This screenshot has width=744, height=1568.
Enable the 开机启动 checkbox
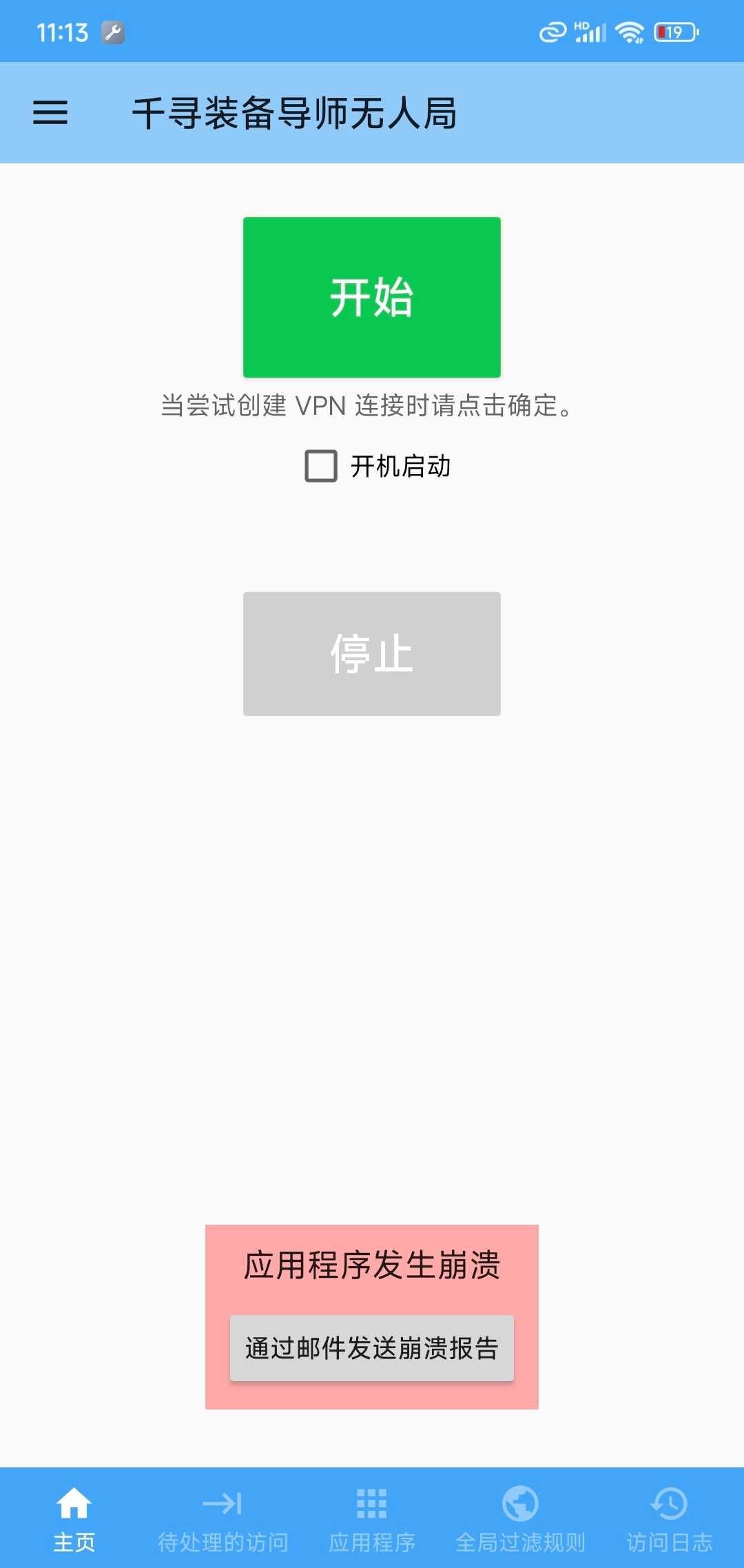point(321,466)
